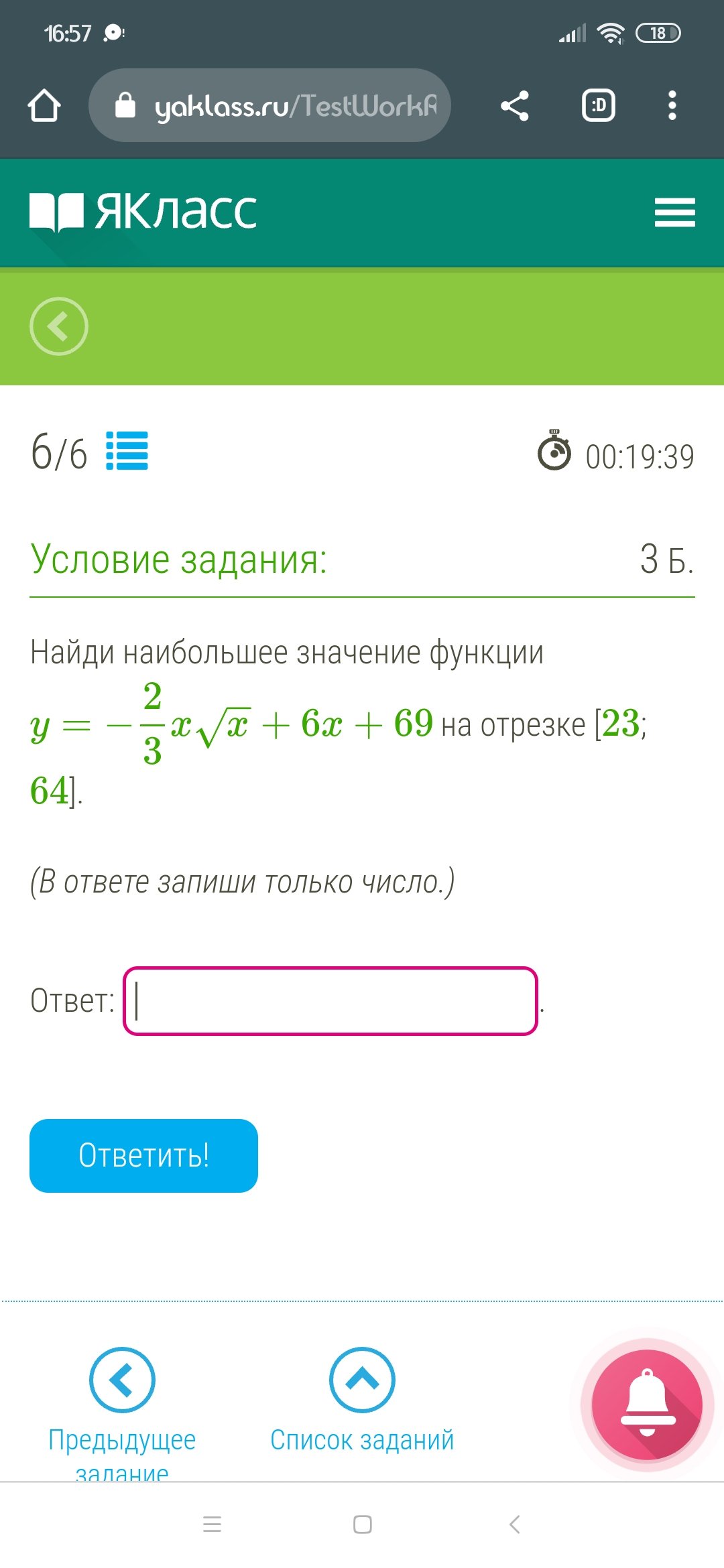Go to Предыдущее задание
724x1568 pixels.
tap(122, 1414)
